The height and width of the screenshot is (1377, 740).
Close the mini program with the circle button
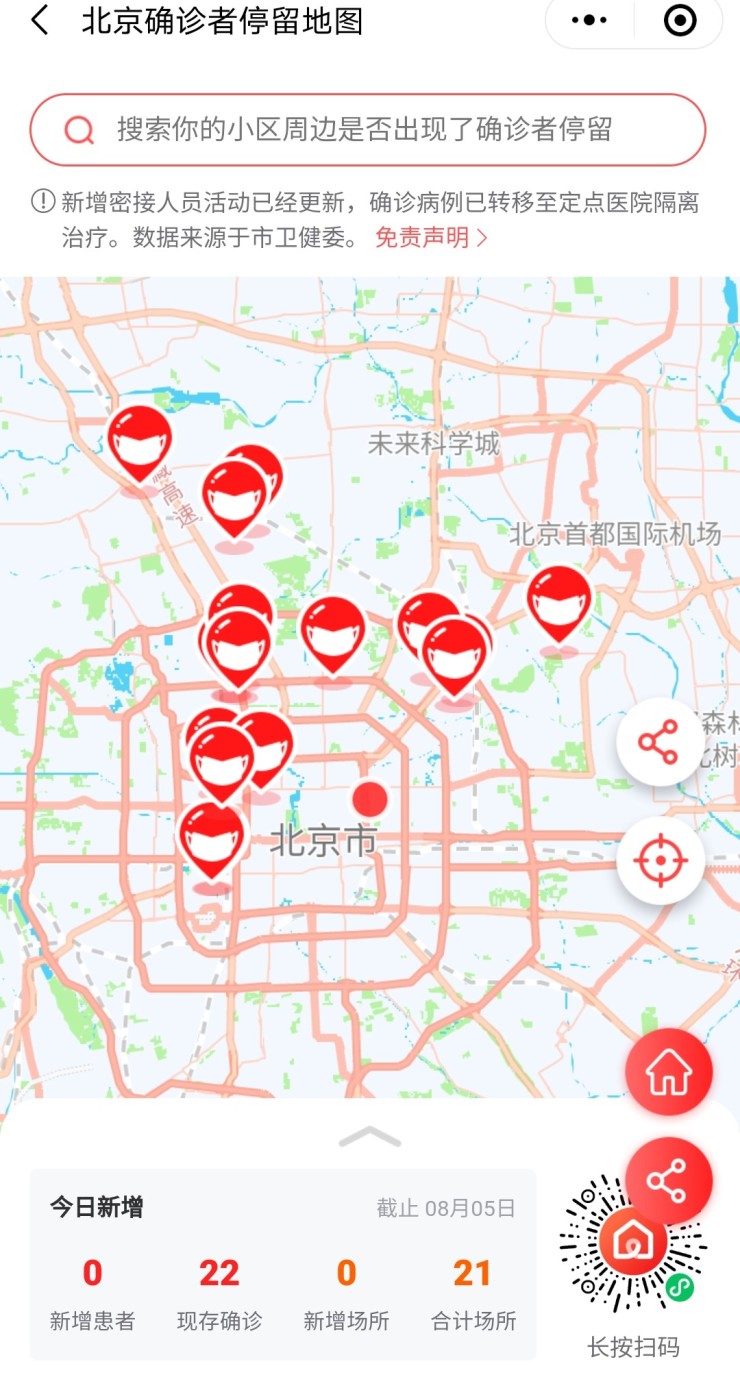(680, 20)
